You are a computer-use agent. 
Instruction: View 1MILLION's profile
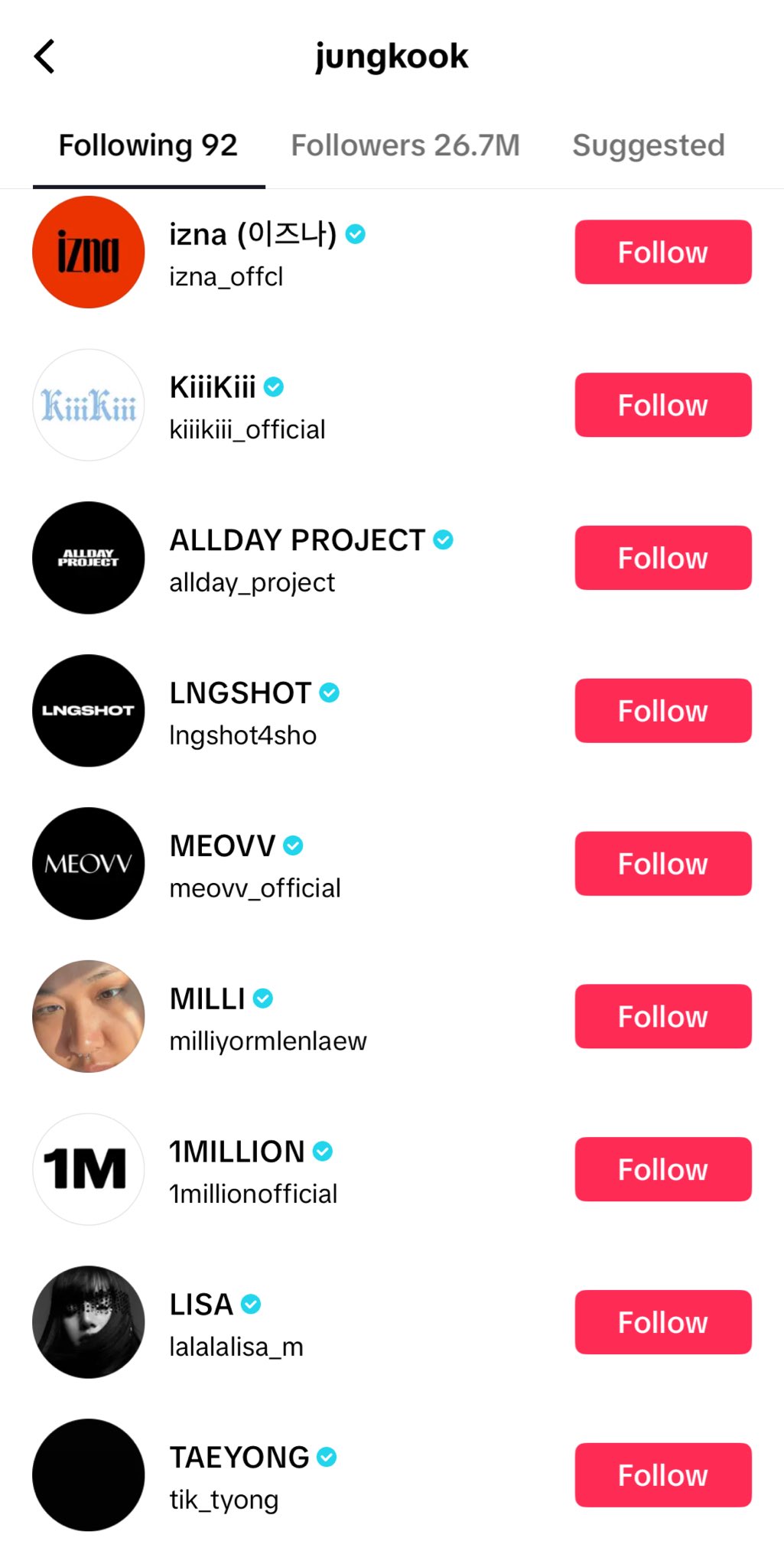coord(237,1152)
